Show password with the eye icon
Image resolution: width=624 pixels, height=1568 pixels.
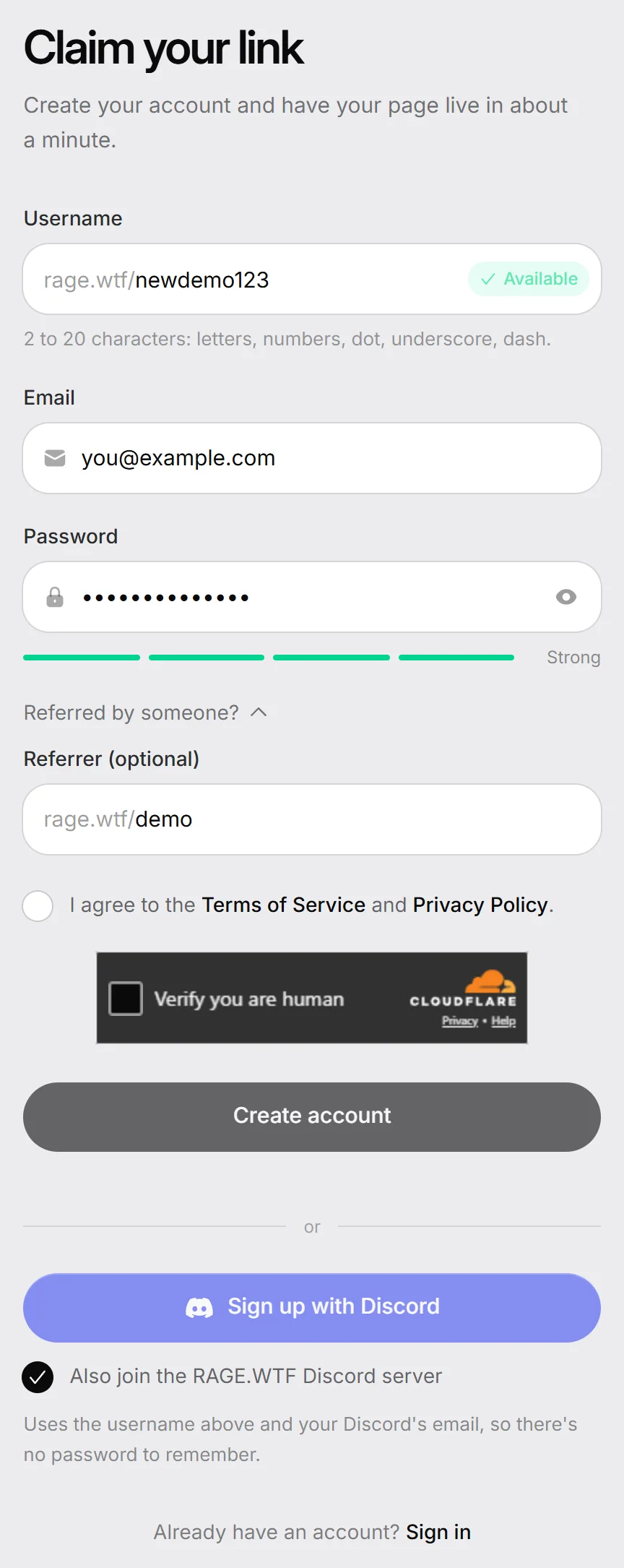tap(566, 597)
